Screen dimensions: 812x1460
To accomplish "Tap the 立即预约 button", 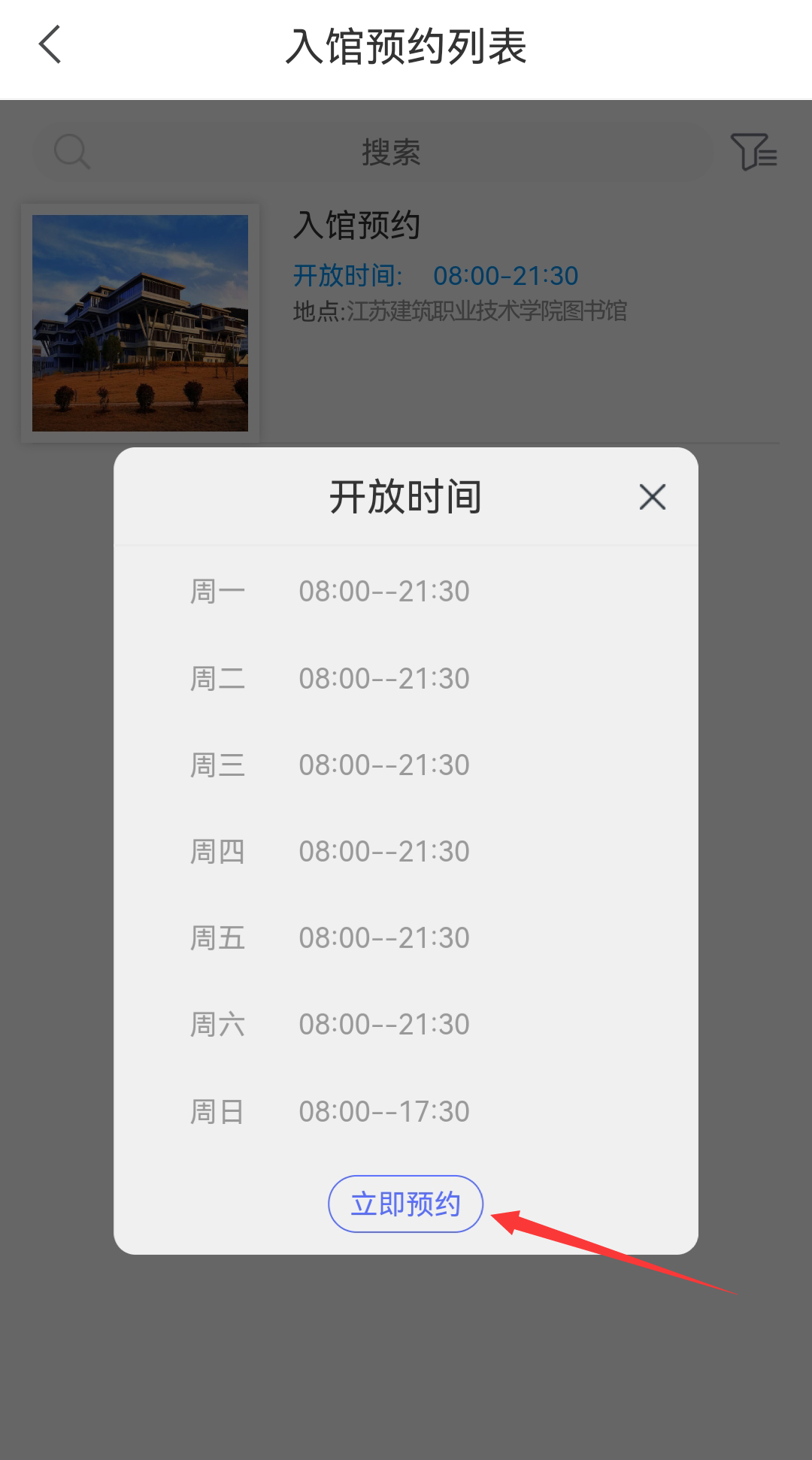I will [x=405, y=1204].
